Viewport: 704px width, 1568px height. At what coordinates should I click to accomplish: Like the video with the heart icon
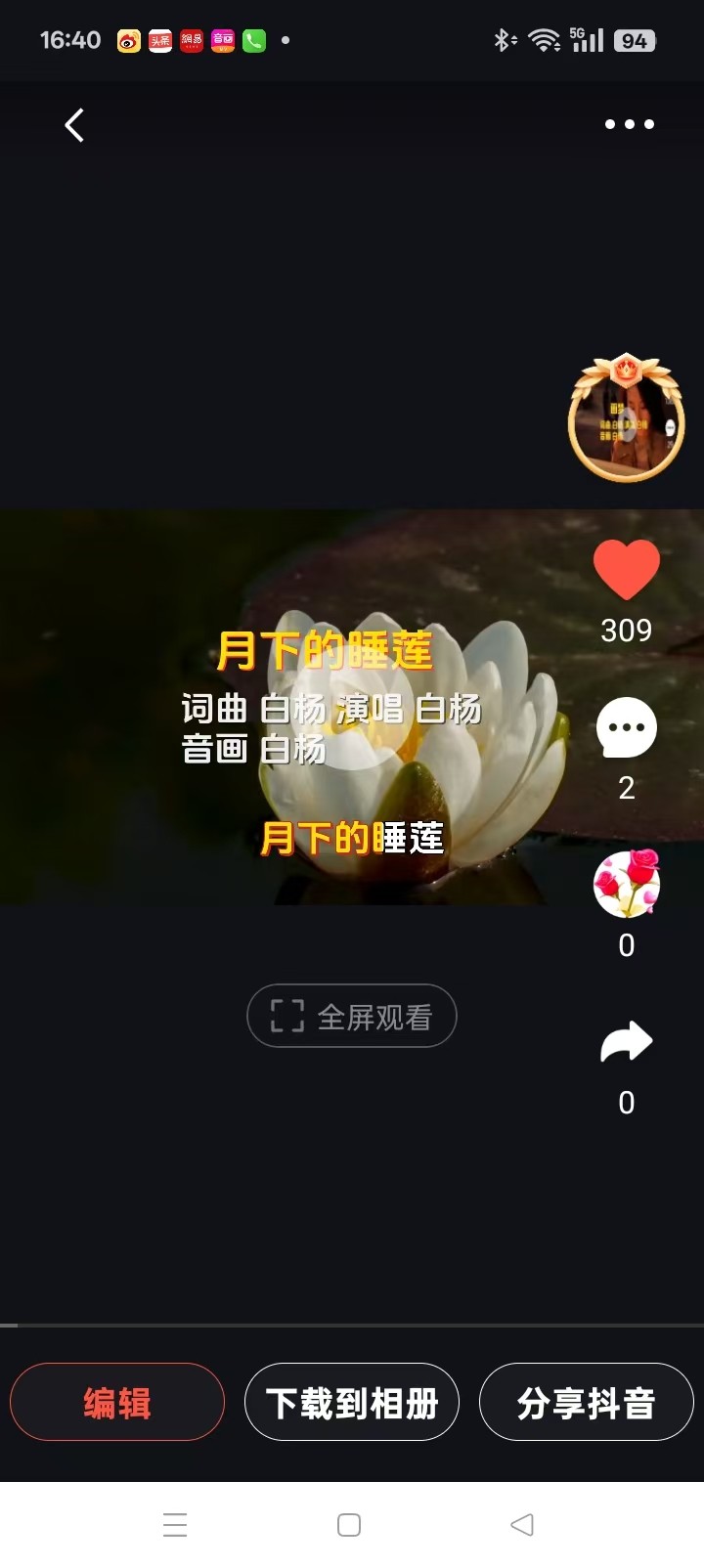tap(627, 569)
